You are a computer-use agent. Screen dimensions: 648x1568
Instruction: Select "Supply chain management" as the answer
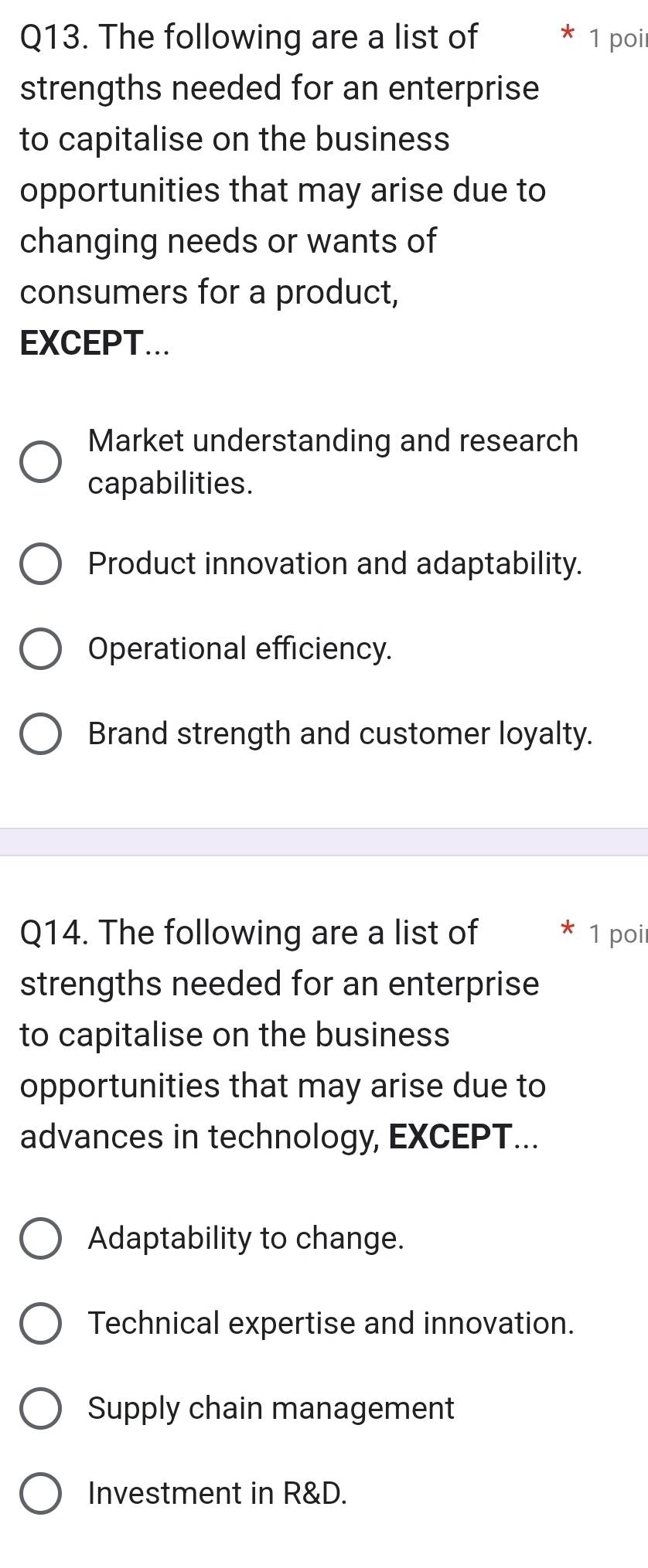point(43,1409)
